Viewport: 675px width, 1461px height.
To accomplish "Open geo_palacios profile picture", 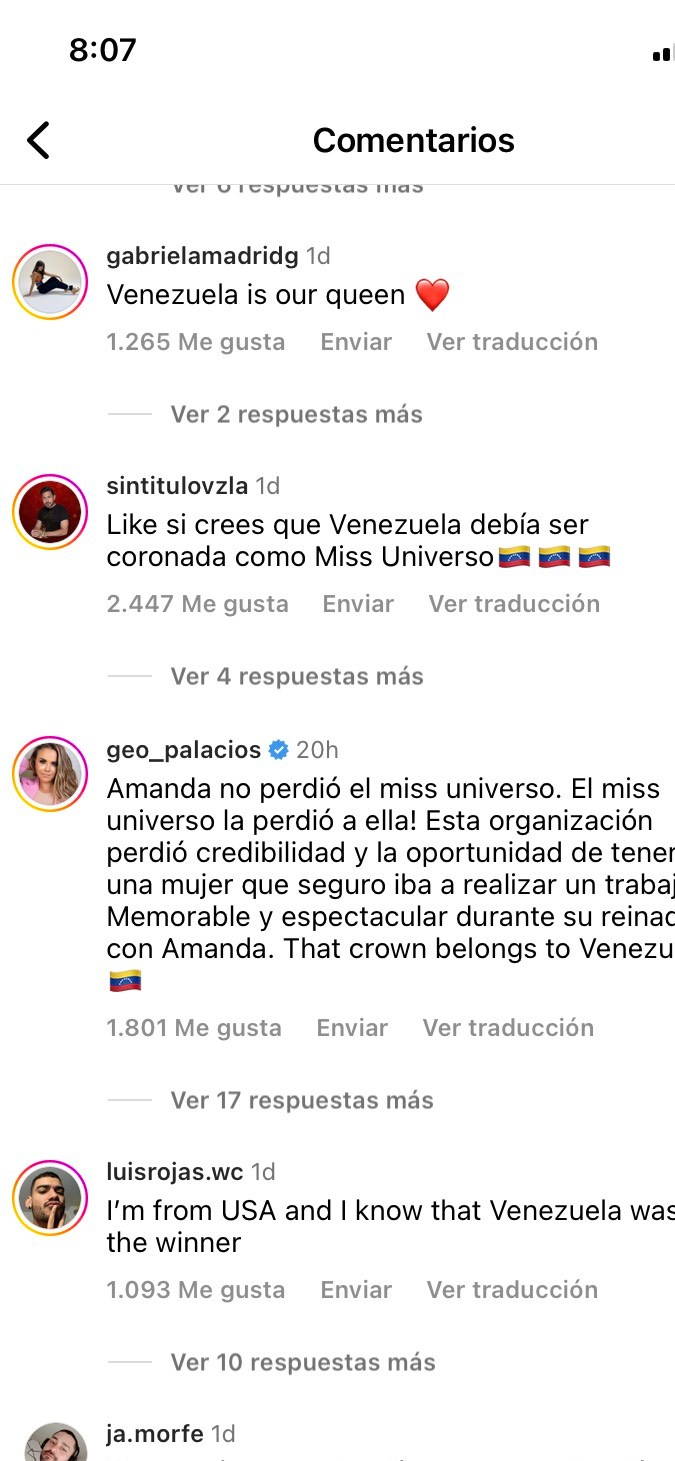I will pyautogui.click(x=48, y=774).
